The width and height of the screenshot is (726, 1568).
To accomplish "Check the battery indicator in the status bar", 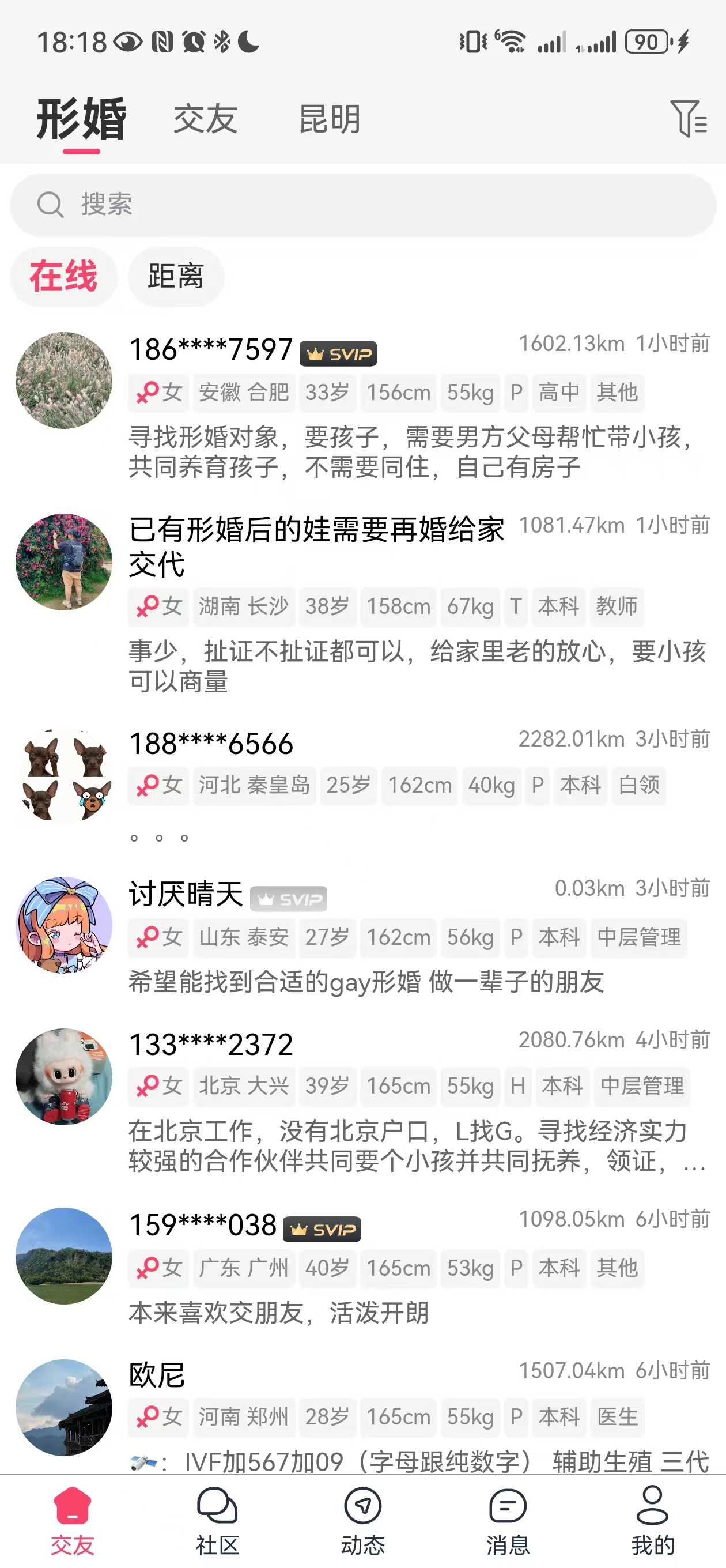I will [x=646, y=43].
